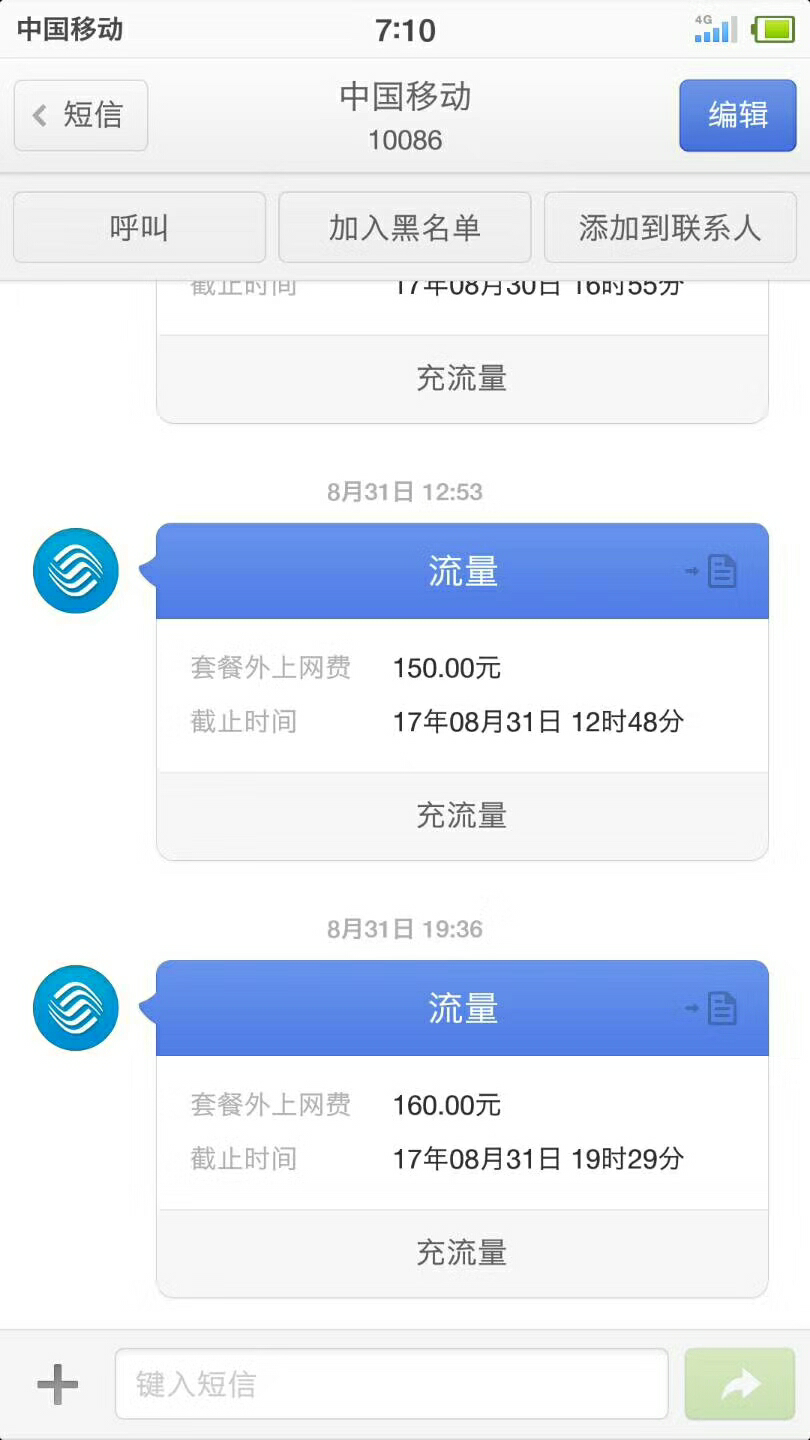Tap the 编辑 button

pyautogui.click(x=738, y=115)
